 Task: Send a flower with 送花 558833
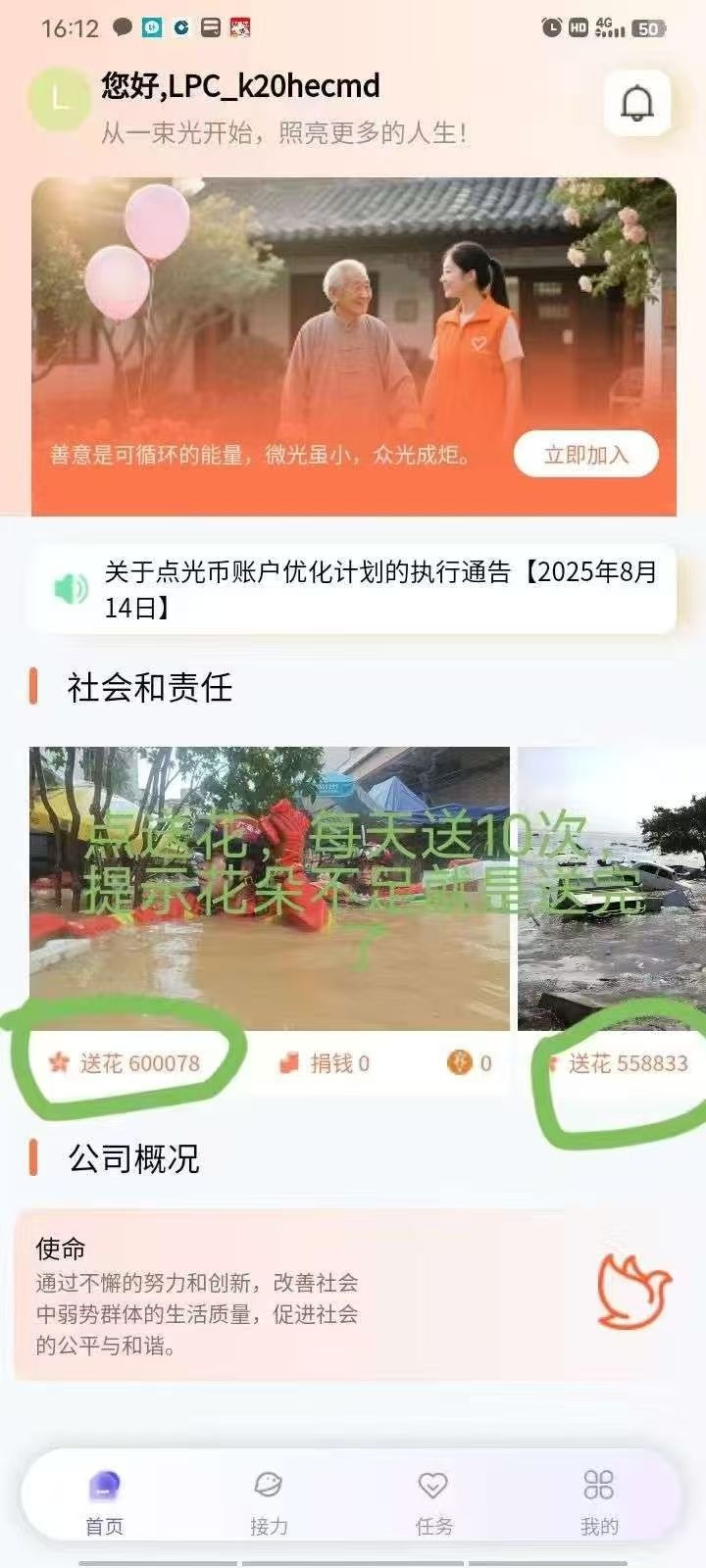[618, 1063]
